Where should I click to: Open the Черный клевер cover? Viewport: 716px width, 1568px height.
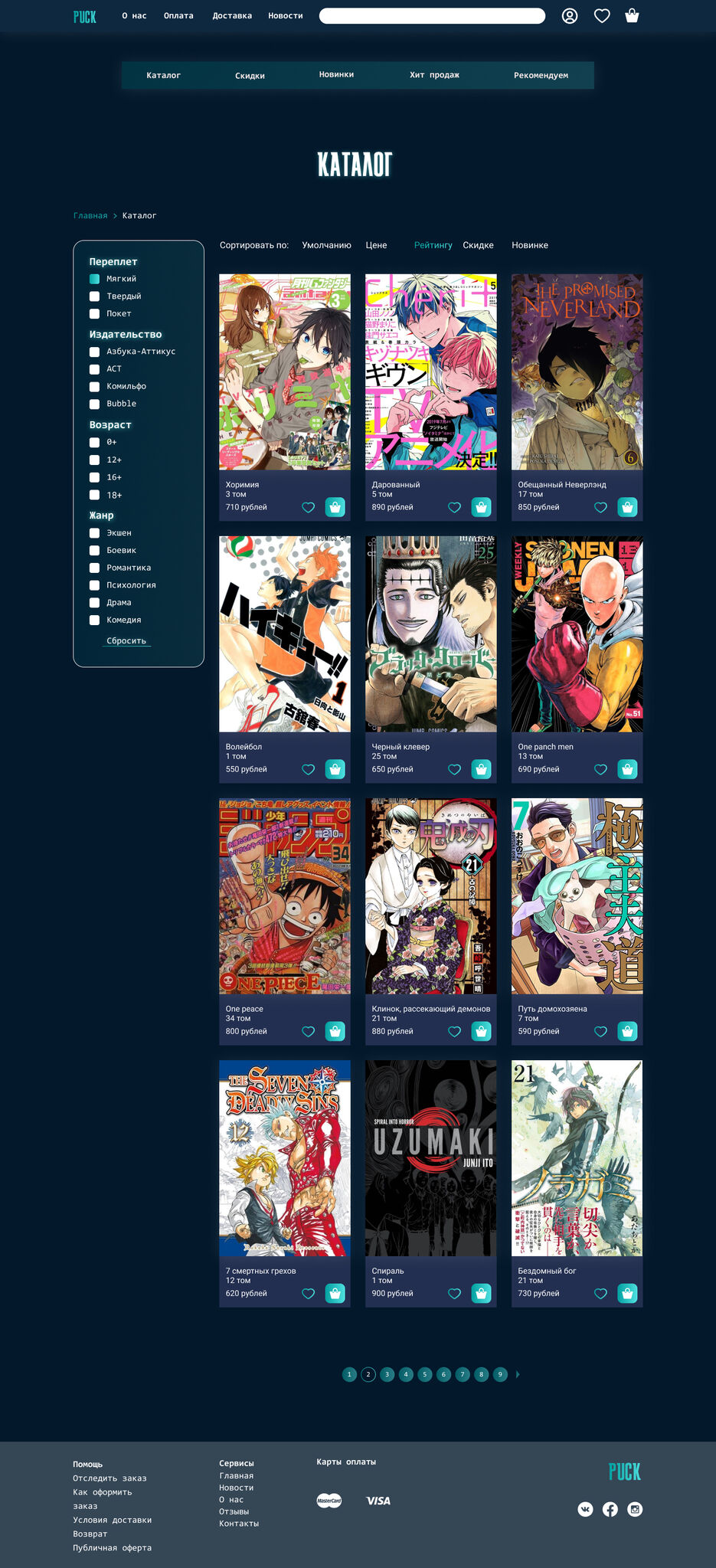point(430,634)
